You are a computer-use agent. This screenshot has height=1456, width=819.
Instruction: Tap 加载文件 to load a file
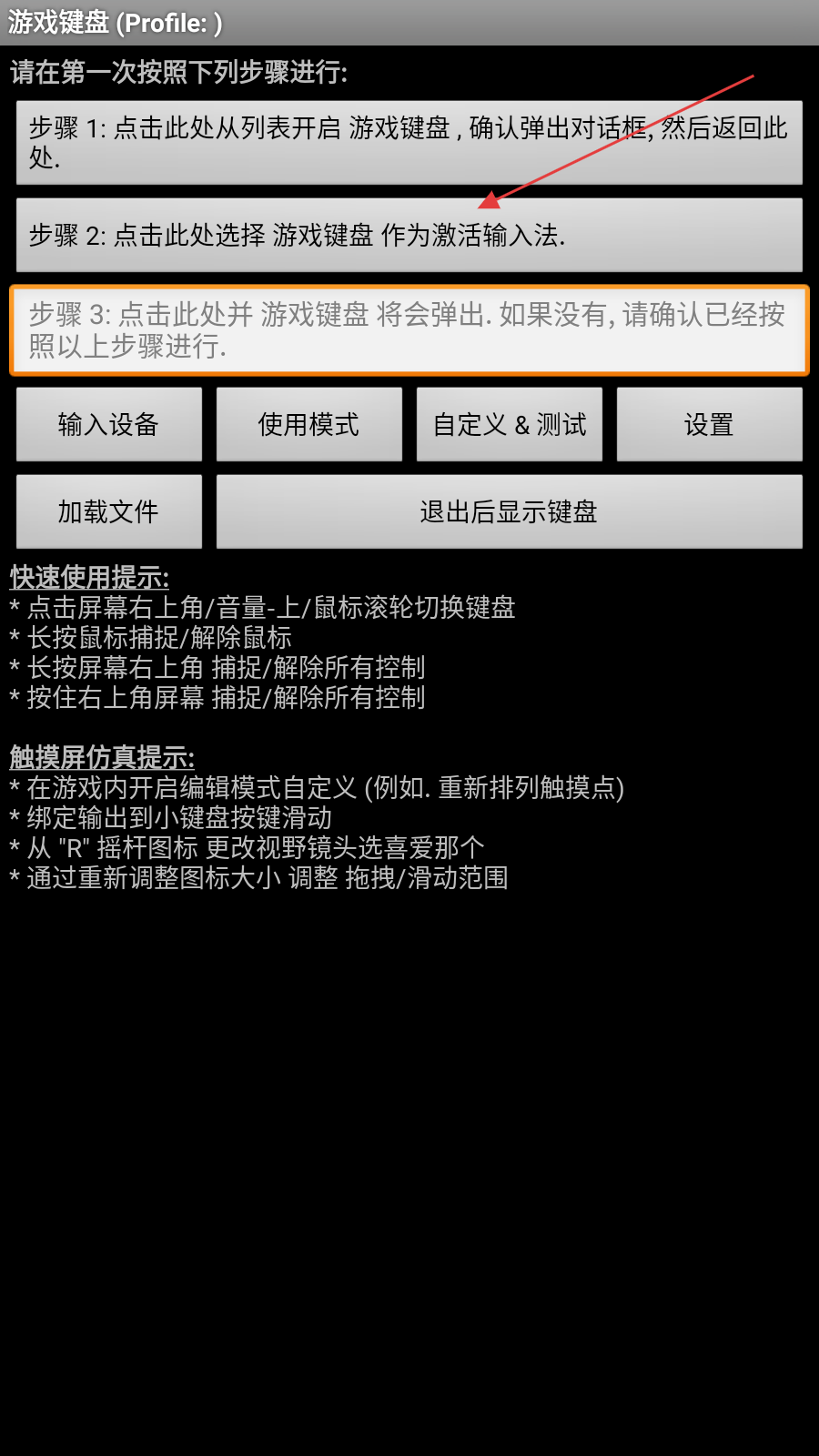(109, 512)
